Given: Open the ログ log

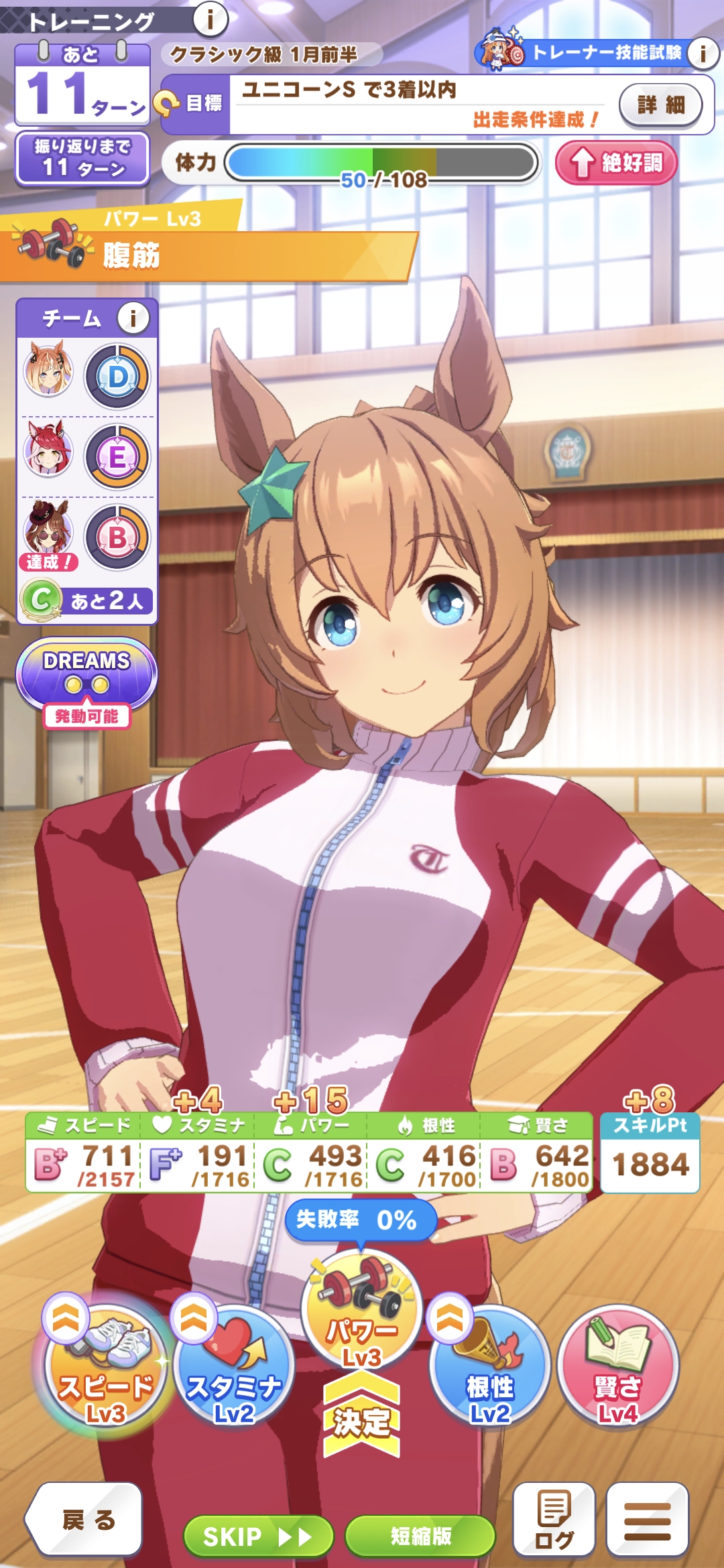Looking at the screenshot, I should pyautogui.click(x=554, y=1519).
